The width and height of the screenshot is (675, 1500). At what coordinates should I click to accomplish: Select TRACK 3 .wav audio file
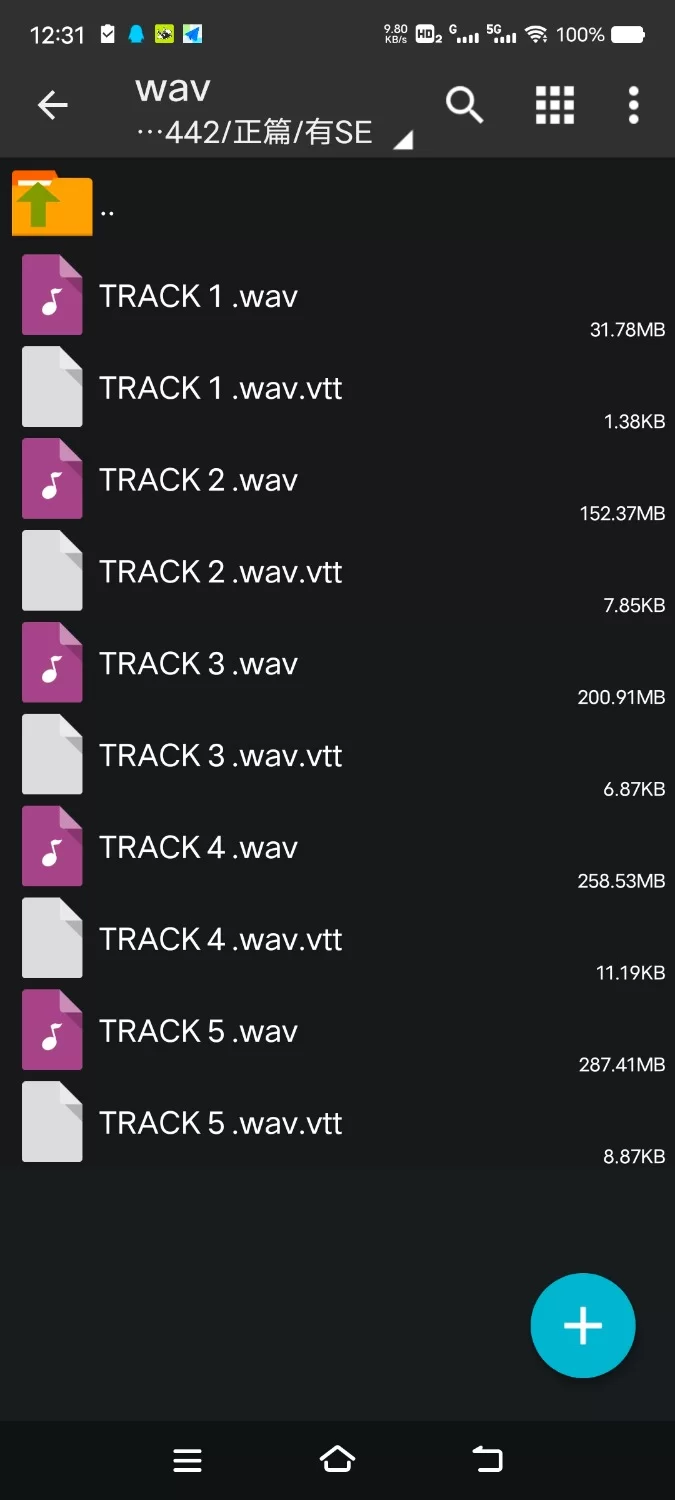(x=198, y=665)
